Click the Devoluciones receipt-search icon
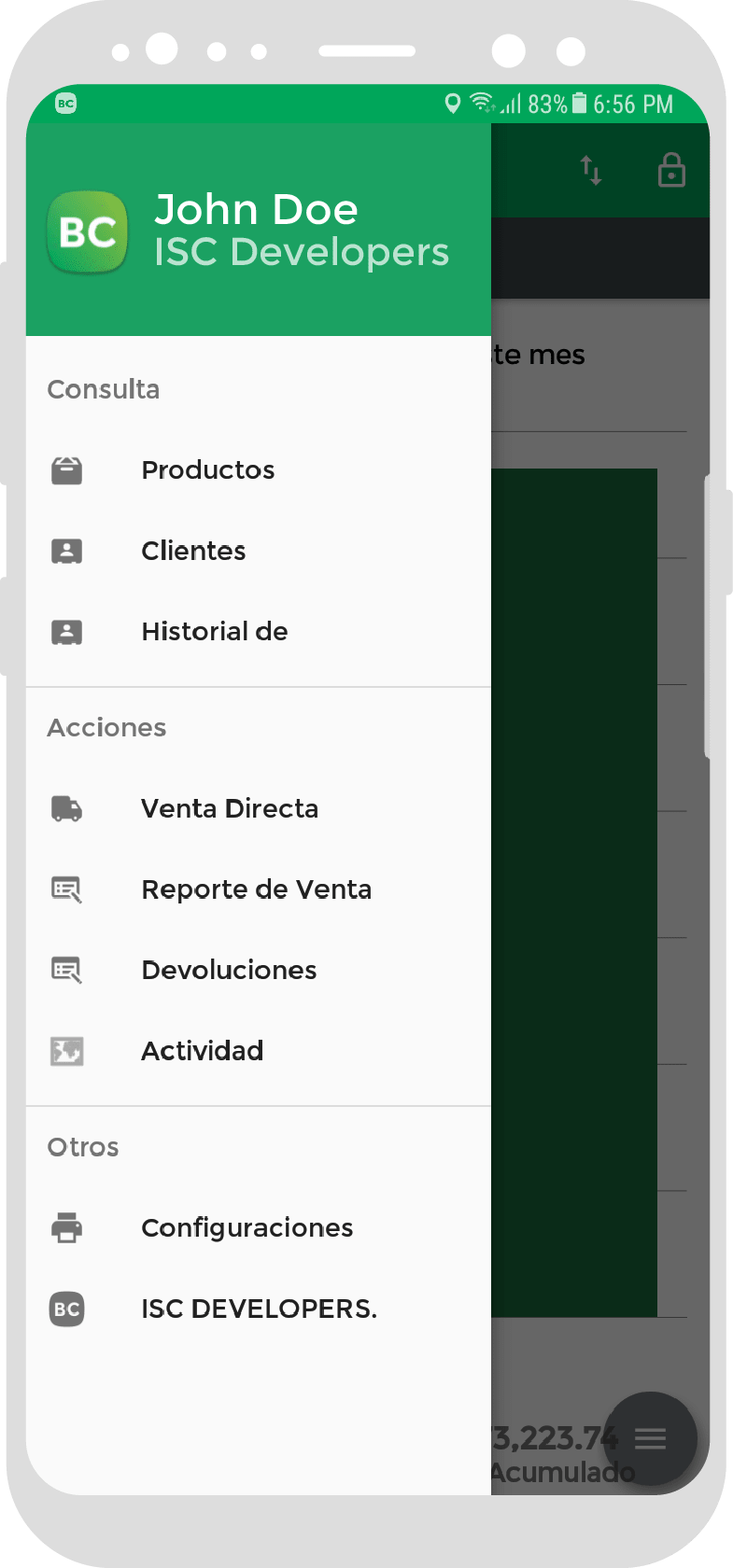The width and height of the screenshot is (733, 1568). [66, 970]
